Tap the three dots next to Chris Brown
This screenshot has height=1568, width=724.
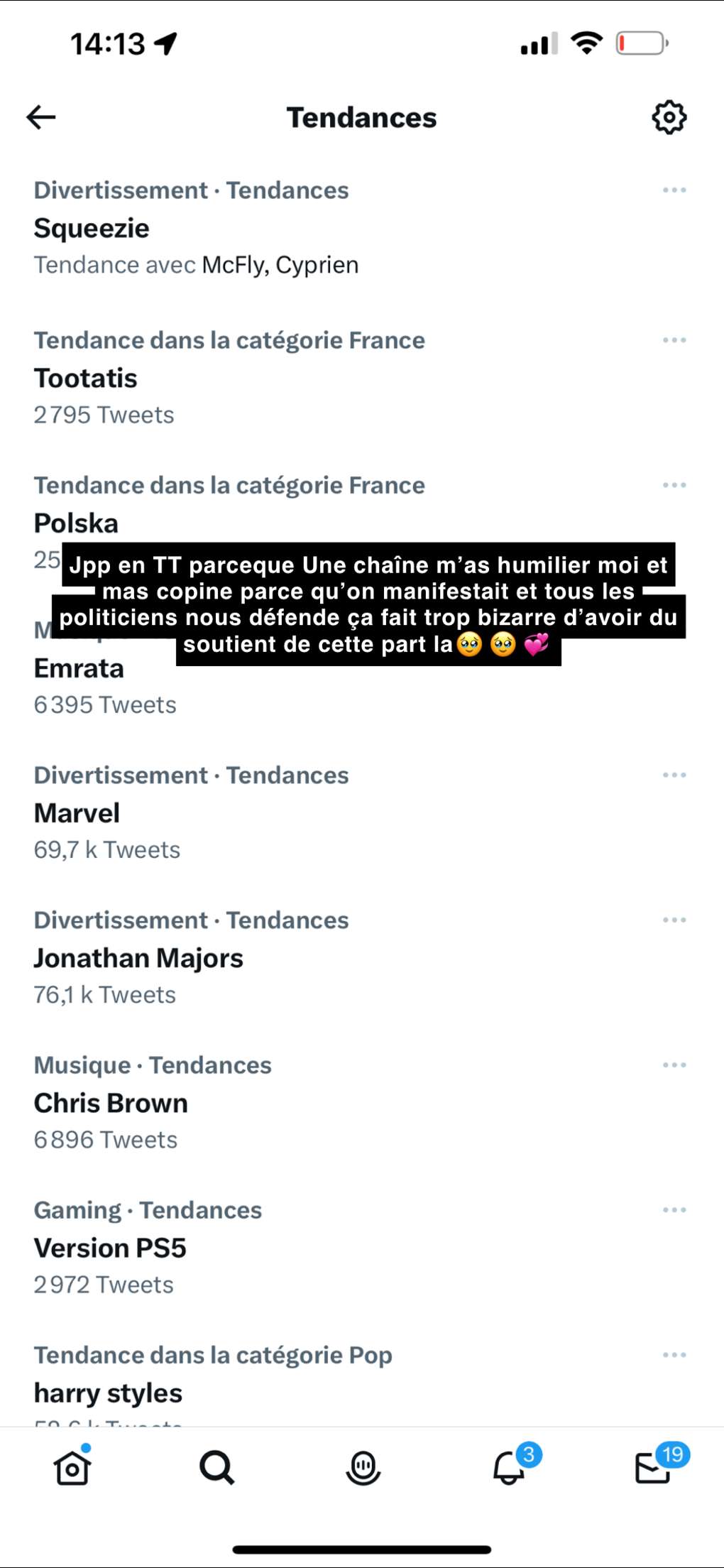[x=674, y=1065]
